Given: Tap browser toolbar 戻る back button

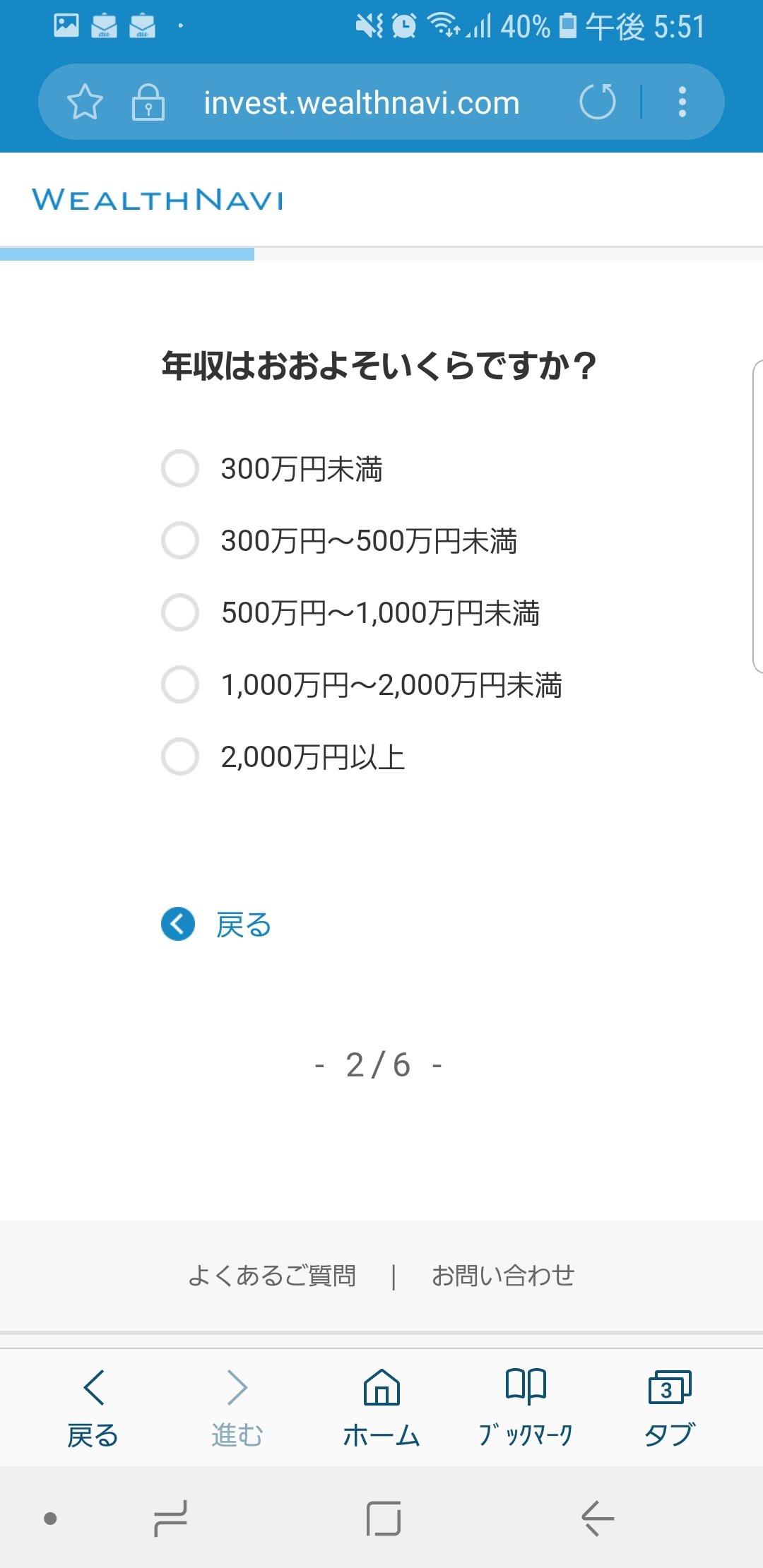Looking at the screenshot, I should (93, 1408).
